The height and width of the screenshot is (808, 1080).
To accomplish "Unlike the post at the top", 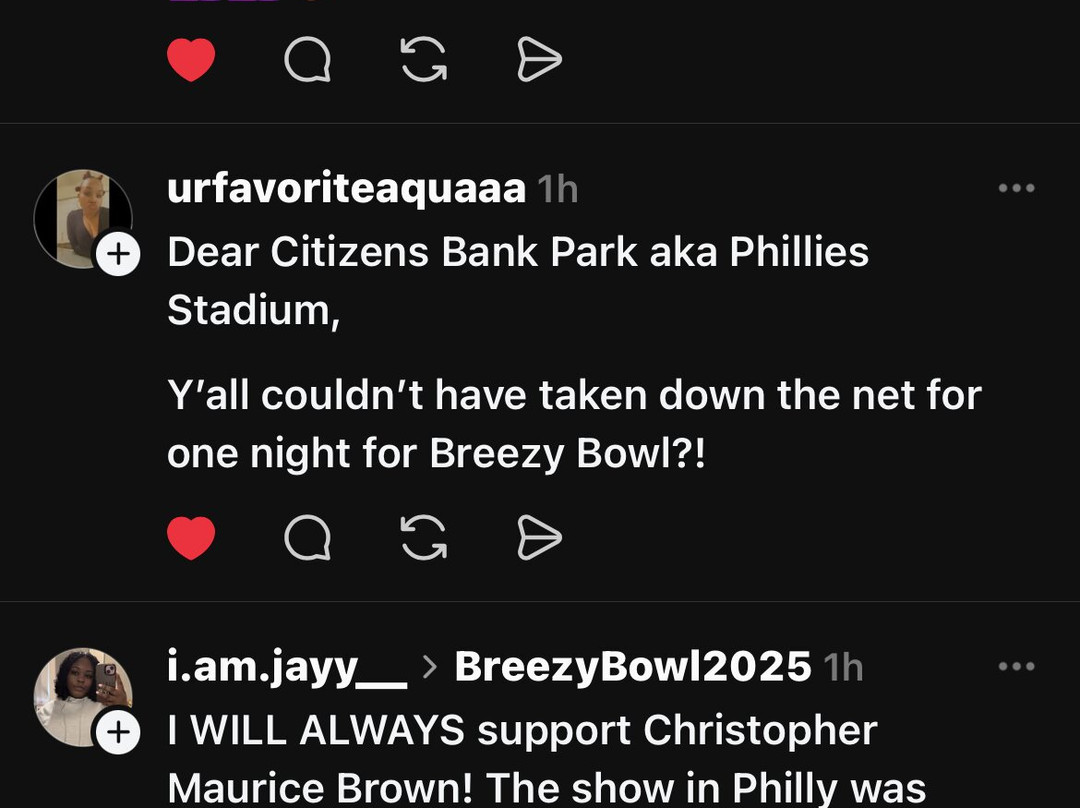I will 191,61.
